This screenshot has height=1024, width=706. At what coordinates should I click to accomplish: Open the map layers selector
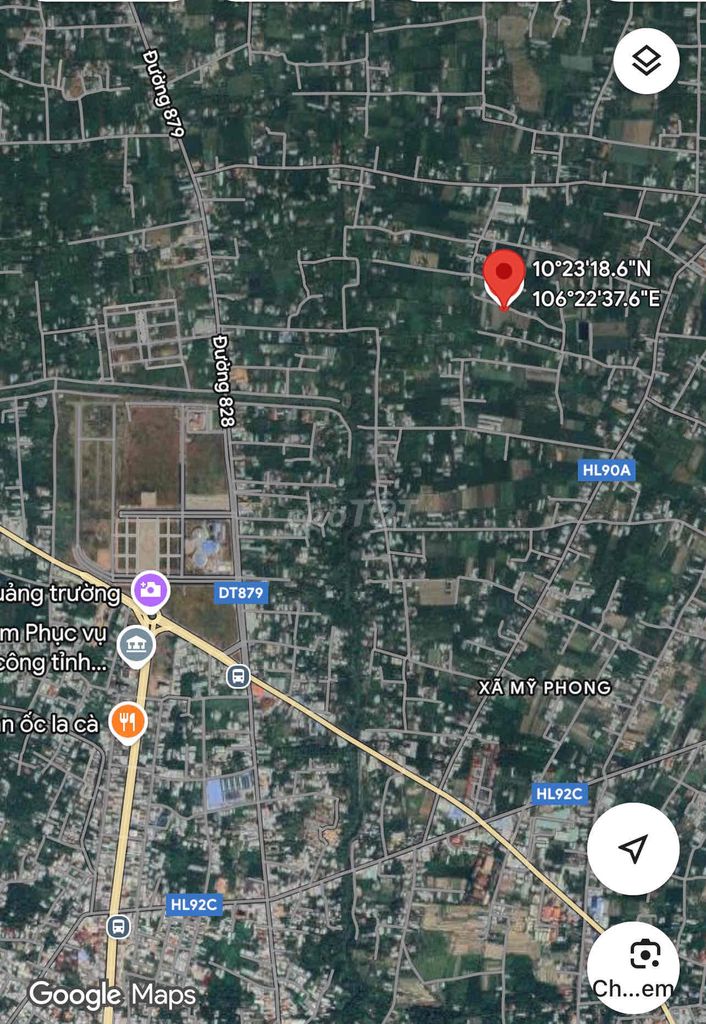(x=647, y=61)
